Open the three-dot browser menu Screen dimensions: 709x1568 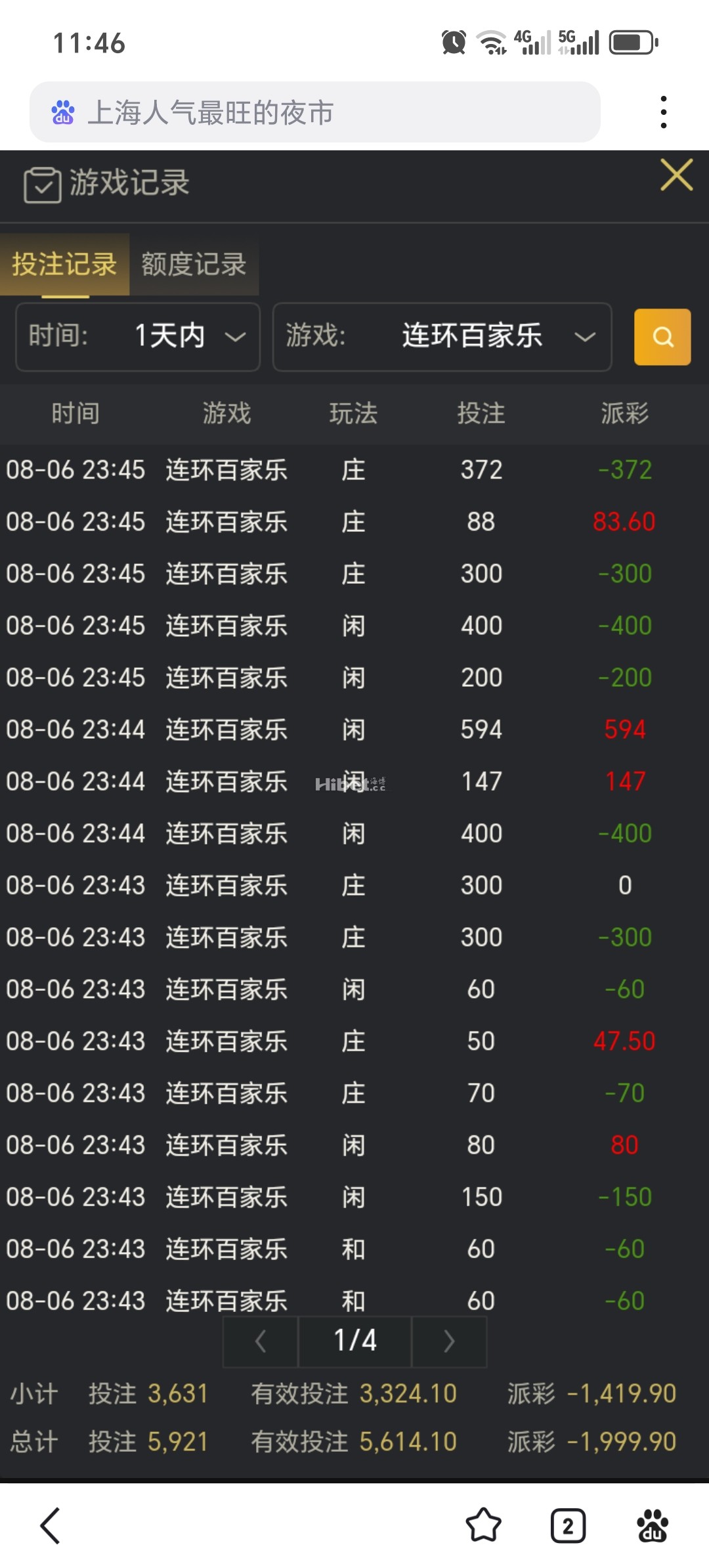[665, 112]
